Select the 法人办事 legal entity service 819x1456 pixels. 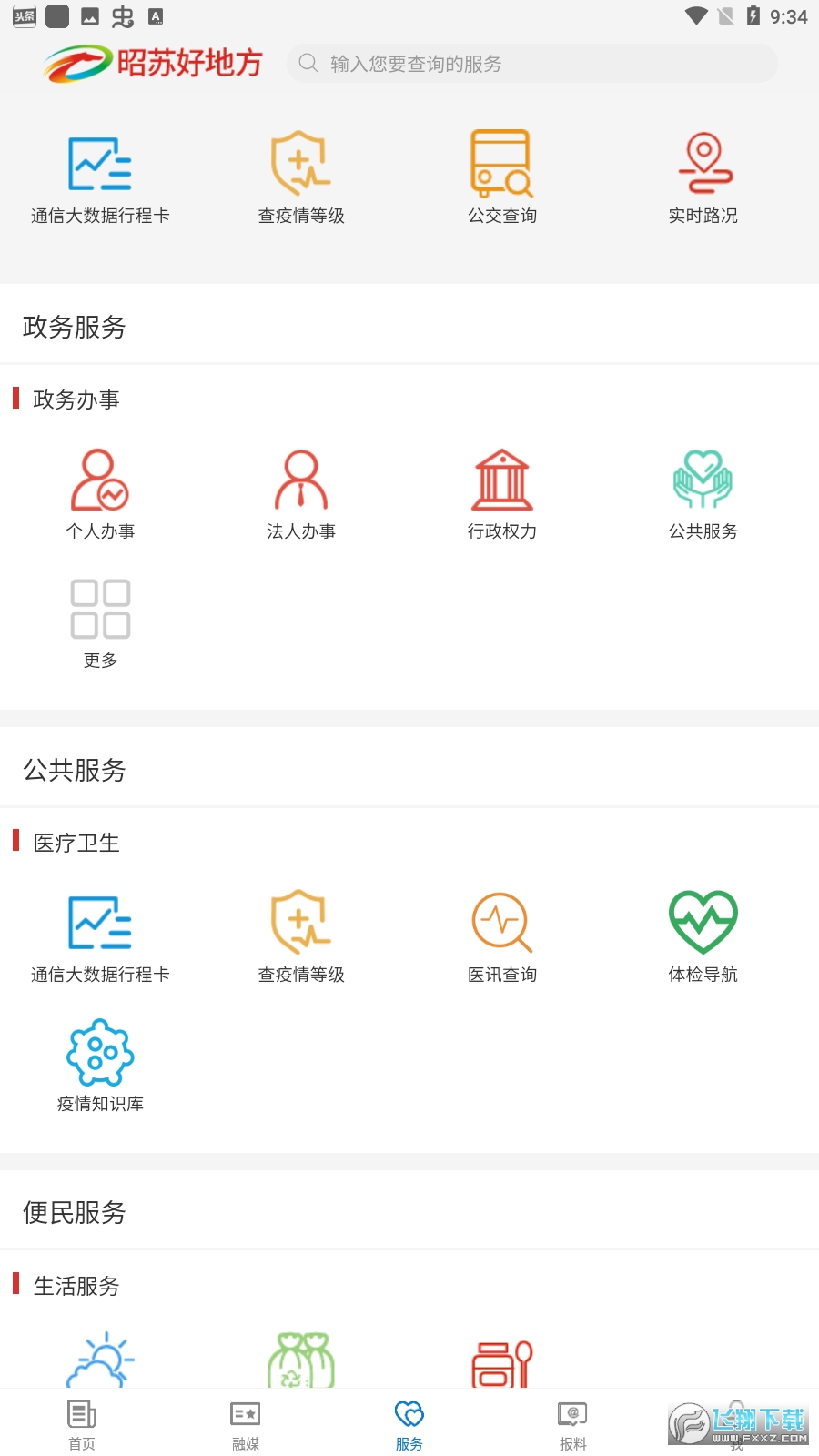coord(301,491)
